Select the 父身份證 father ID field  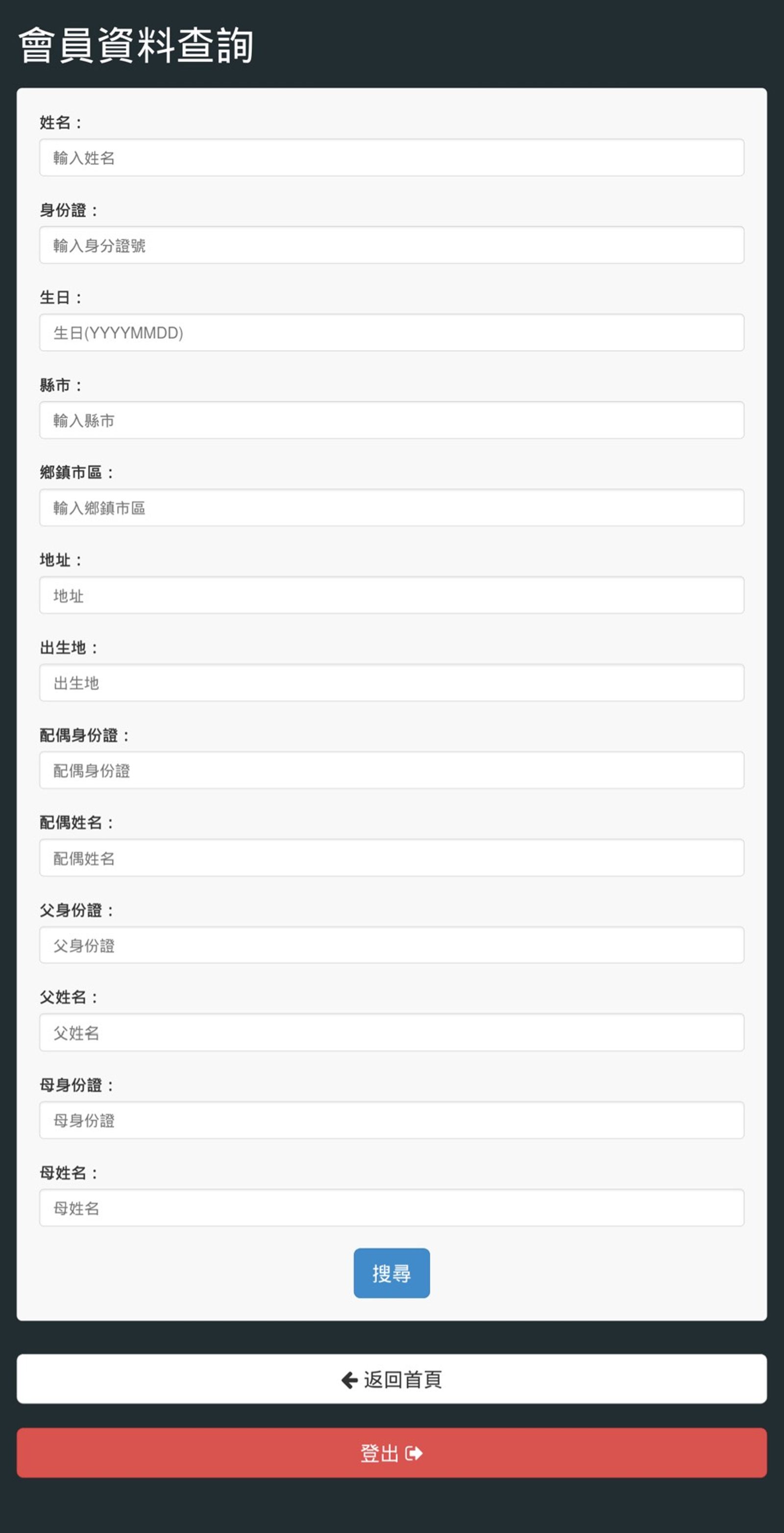tap(392, 945)
